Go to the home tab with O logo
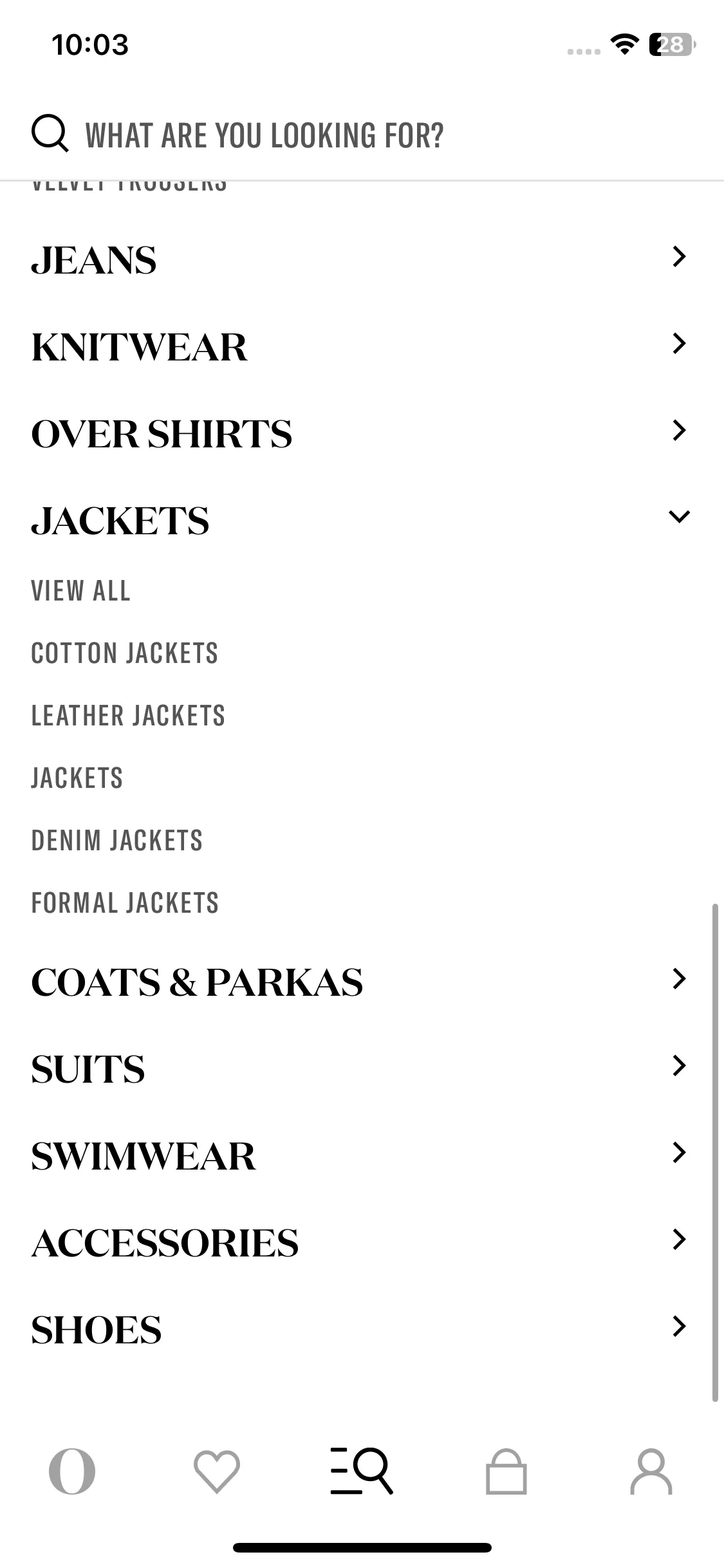This screenshot has height=1568, width=724. (x=72, y=1471)
